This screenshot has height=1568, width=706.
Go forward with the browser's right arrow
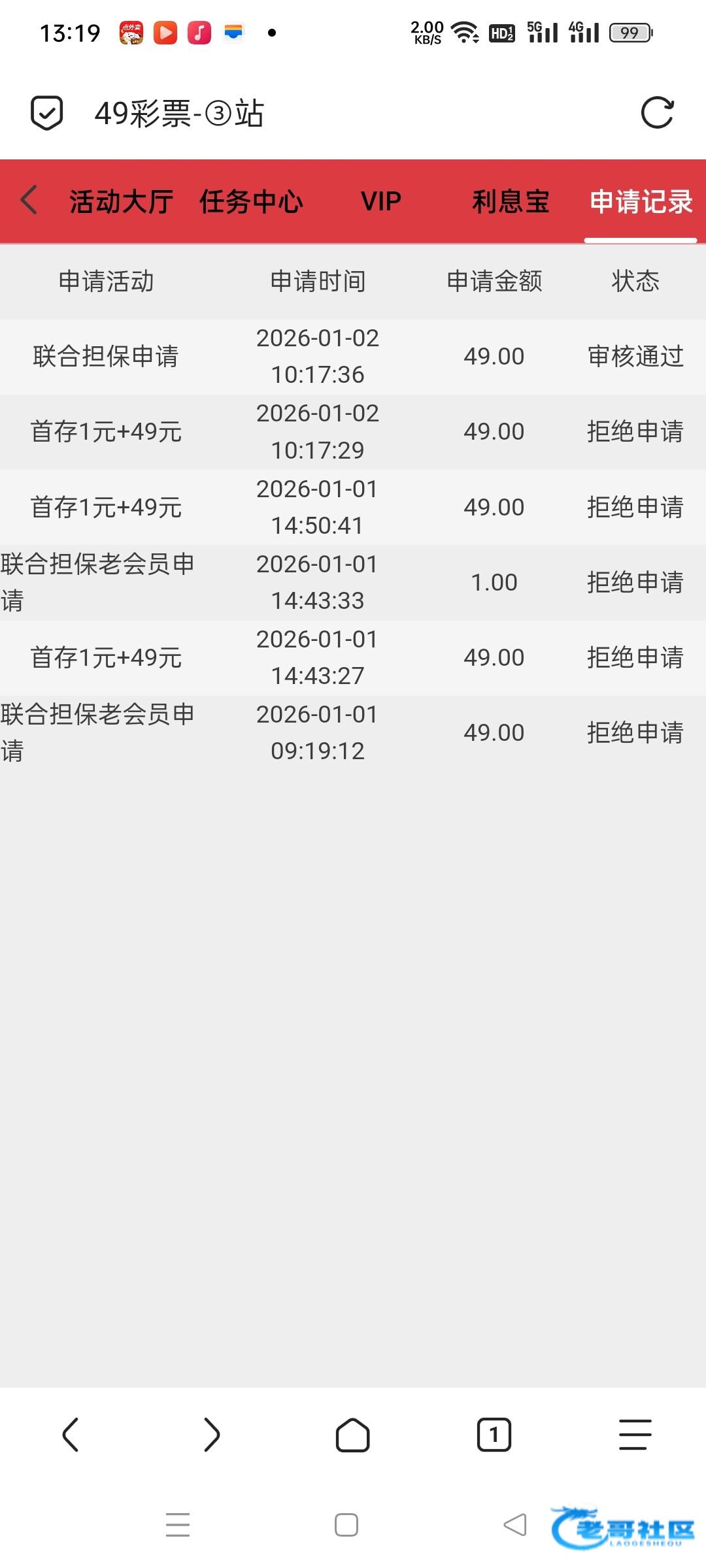point(212,1435)
